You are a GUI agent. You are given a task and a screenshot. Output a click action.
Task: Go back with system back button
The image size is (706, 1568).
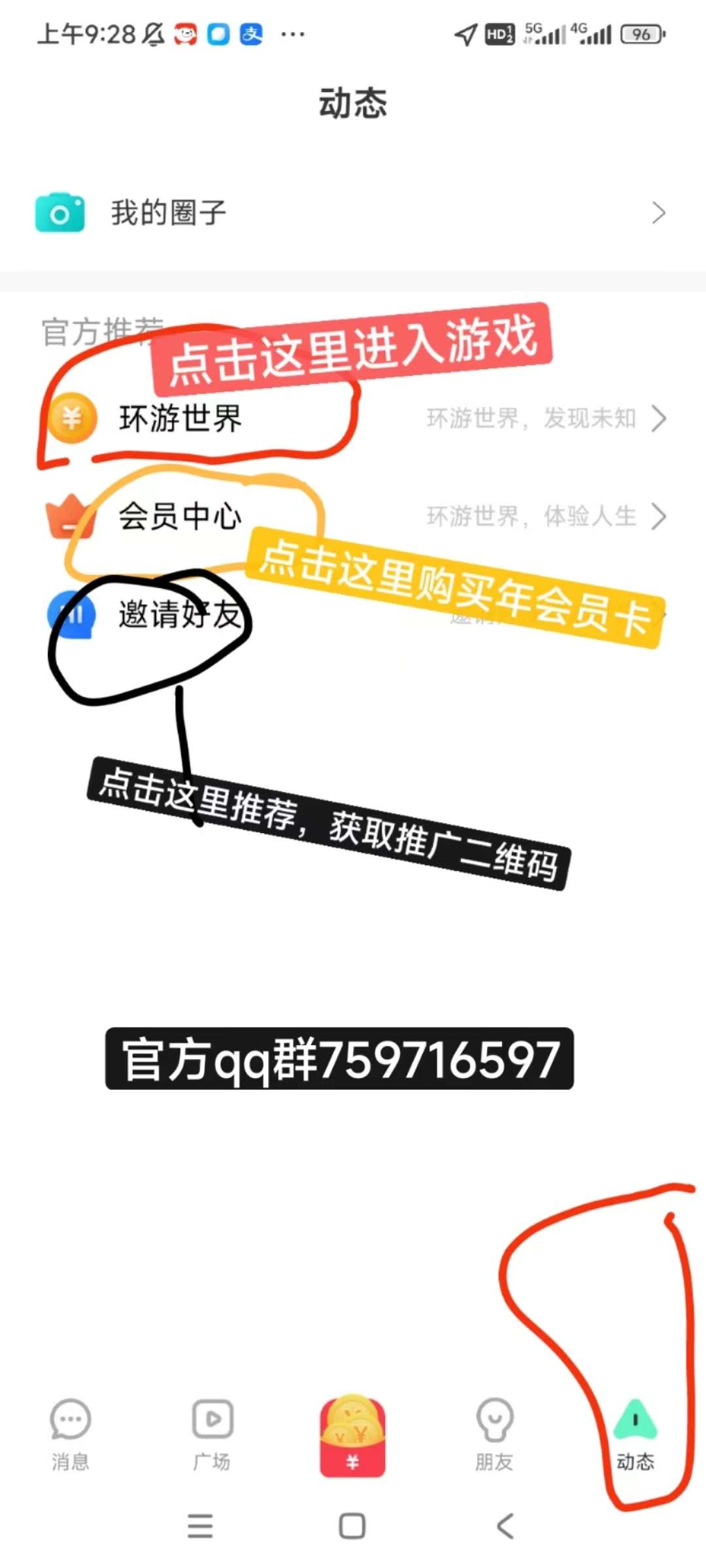click(x=505, y=1526)
